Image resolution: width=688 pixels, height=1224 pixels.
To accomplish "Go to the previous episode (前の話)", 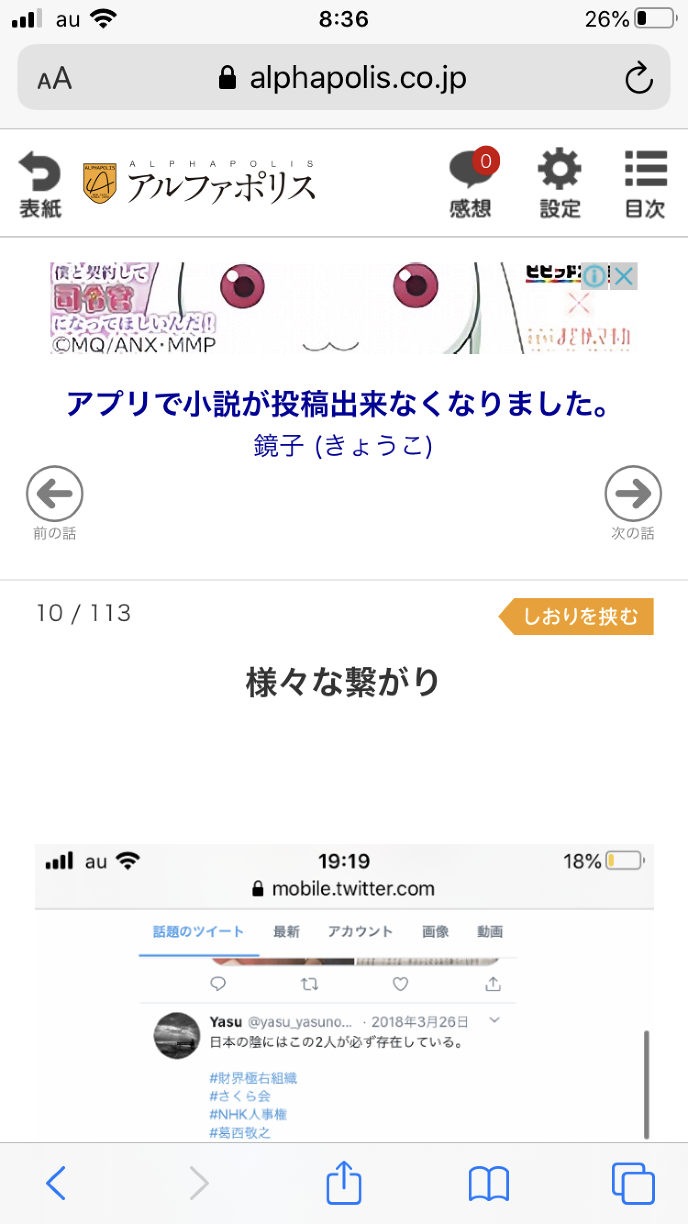I will (54, 494).
